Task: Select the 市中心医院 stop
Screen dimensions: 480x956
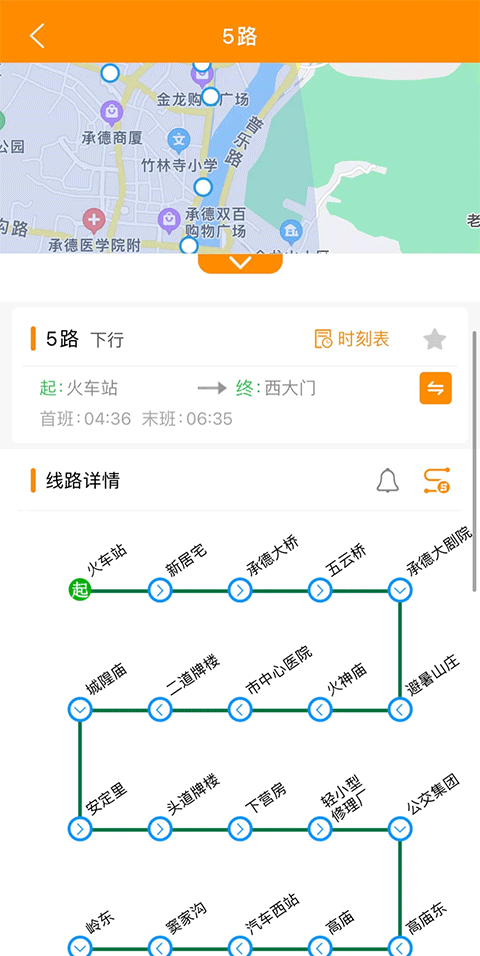Action: tap(240, 710)
